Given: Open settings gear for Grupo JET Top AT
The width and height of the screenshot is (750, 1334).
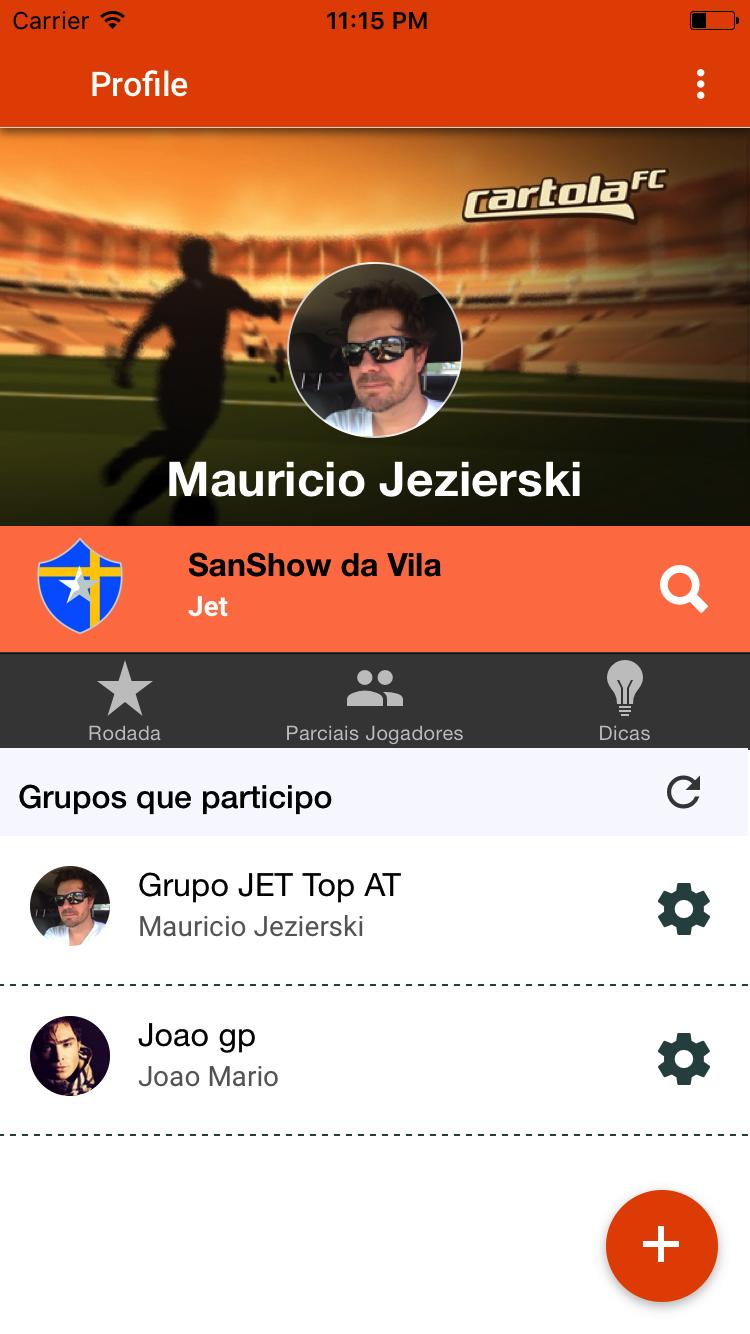Looking at the screenshot, I should (684, 909).
